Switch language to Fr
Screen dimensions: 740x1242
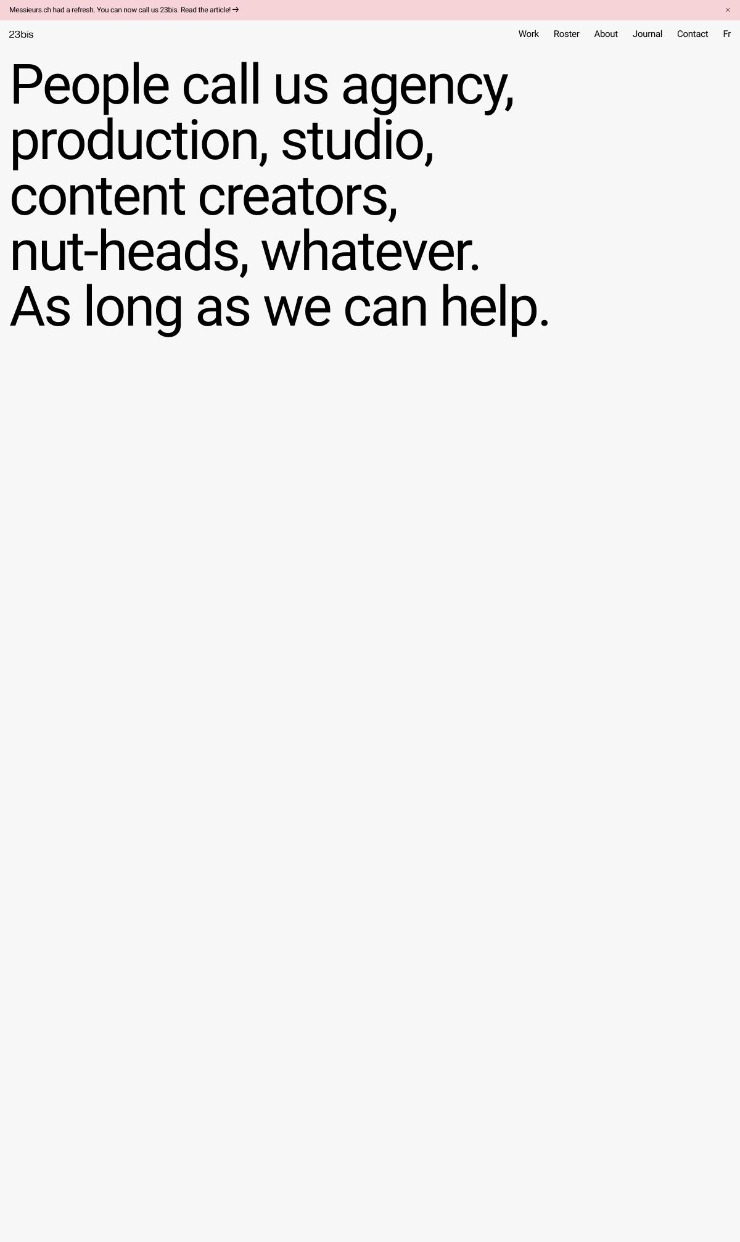coord(727,34)
